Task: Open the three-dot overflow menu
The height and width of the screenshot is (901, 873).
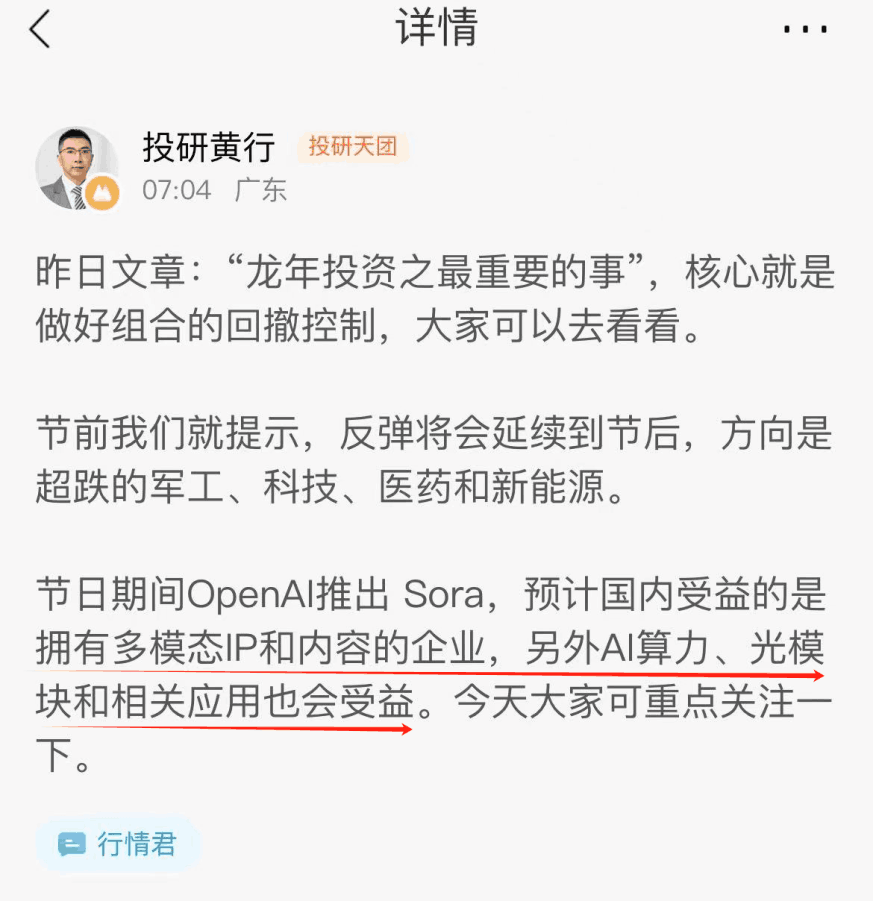Action: (805, 30)
